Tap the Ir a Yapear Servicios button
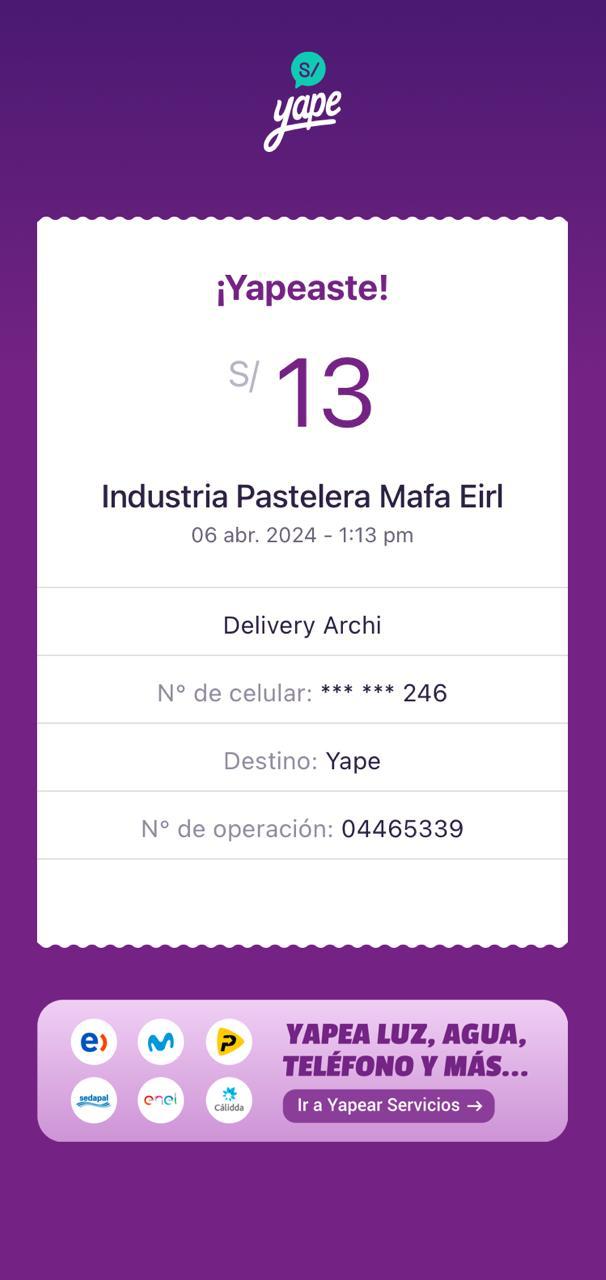 389,1105
